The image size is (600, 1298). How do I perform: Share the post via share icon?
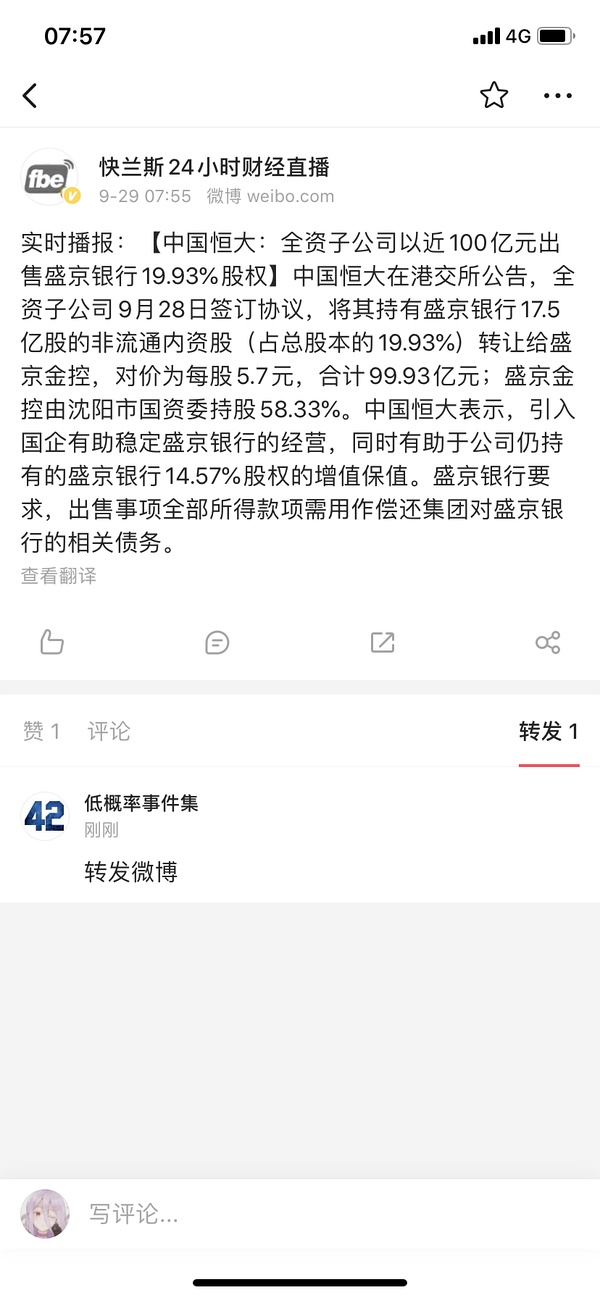click(548, 642)
